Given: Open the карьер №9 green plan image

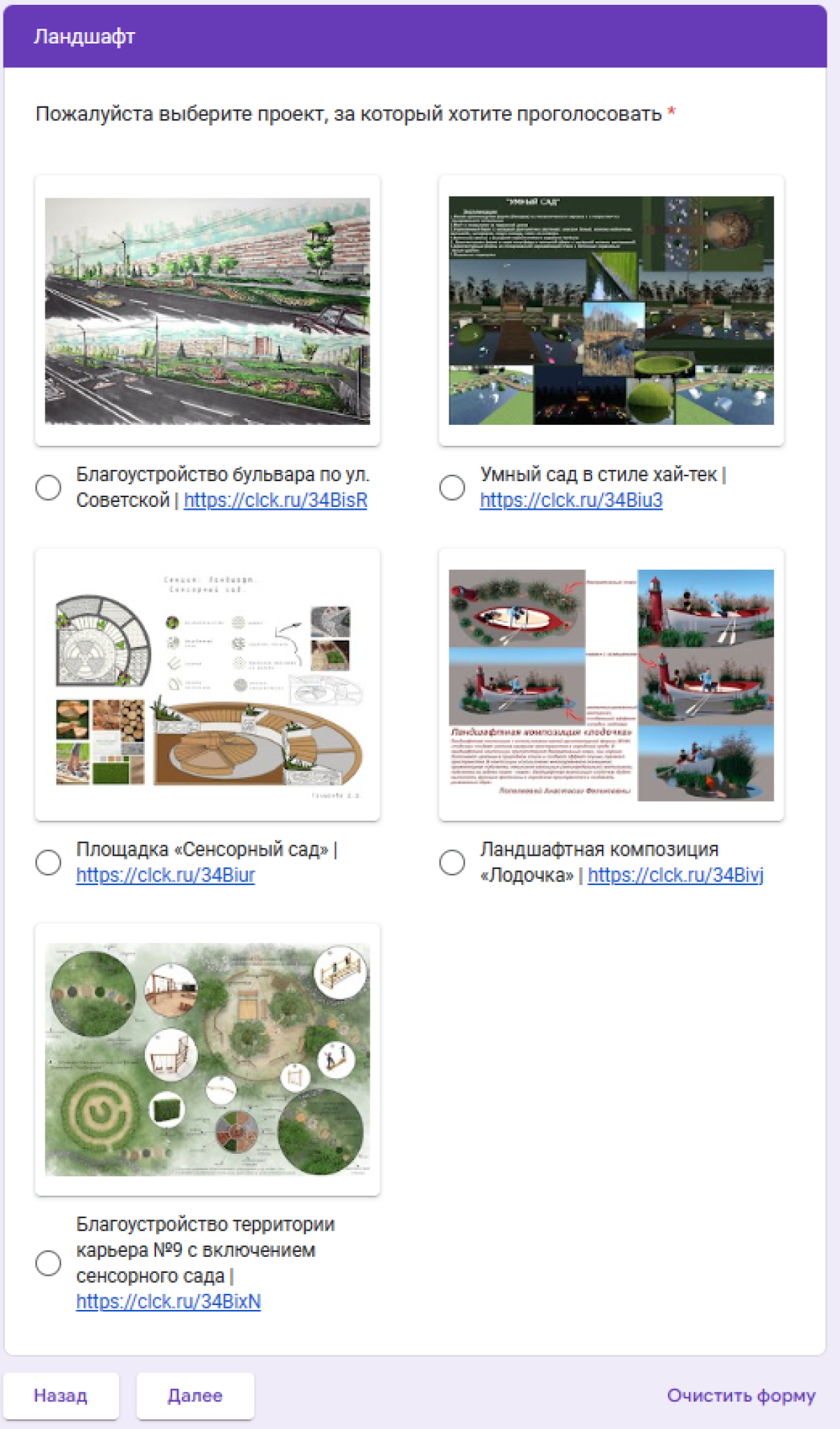Looking at the screenshot, I should click(207, 1060).
